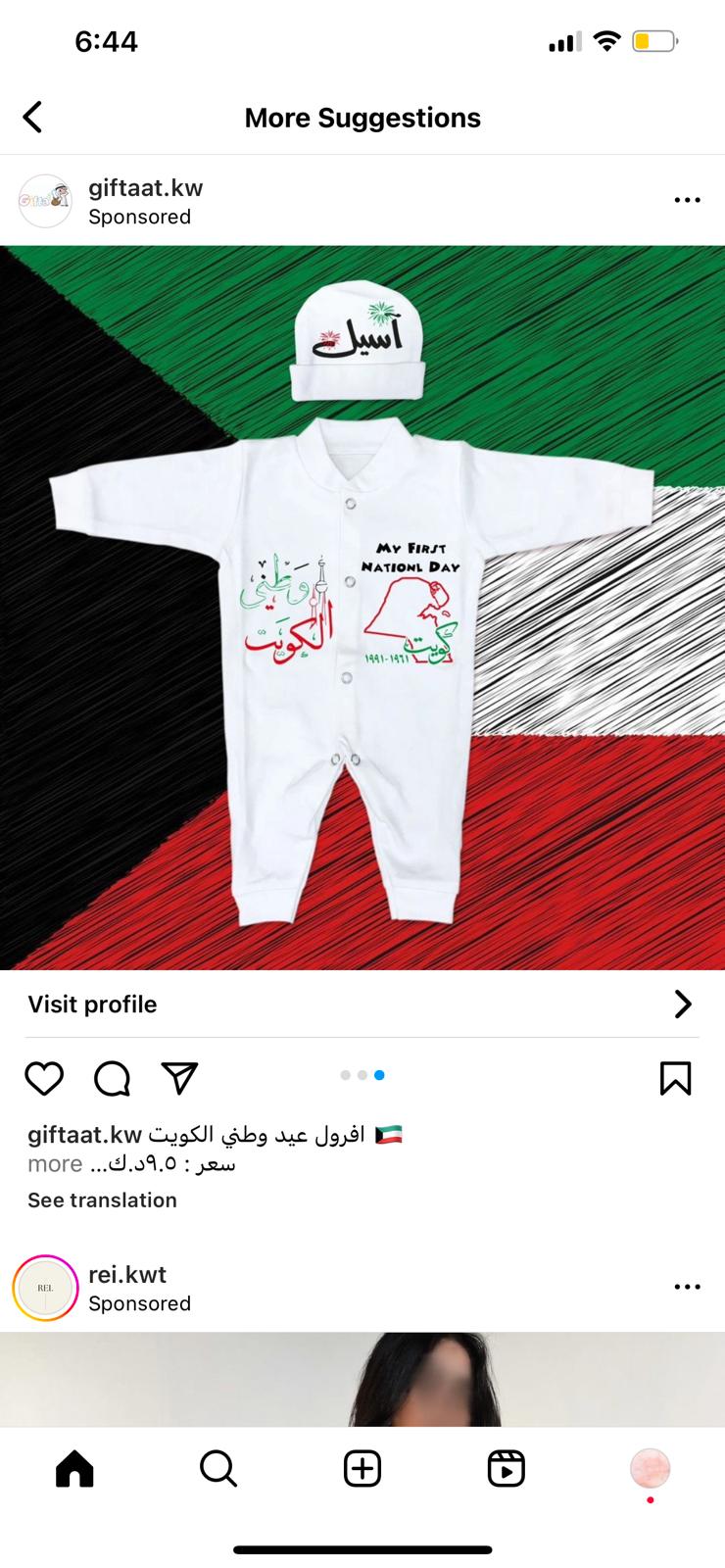
Task: Comment on the giftaat.kw post
Action: 112,1078
